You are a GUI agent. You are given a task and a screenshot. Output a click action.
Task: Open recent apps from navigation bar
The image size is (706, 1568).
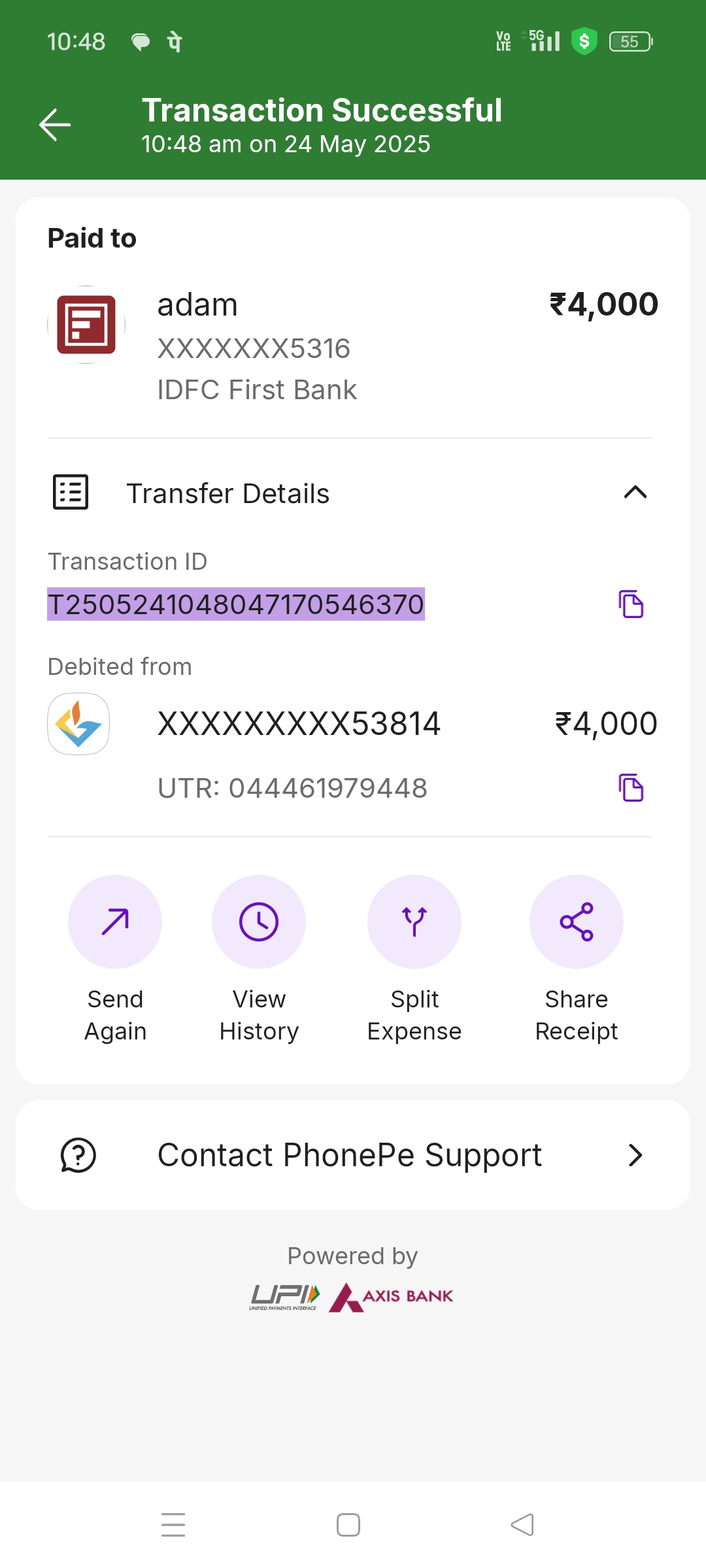point(173,1525)
